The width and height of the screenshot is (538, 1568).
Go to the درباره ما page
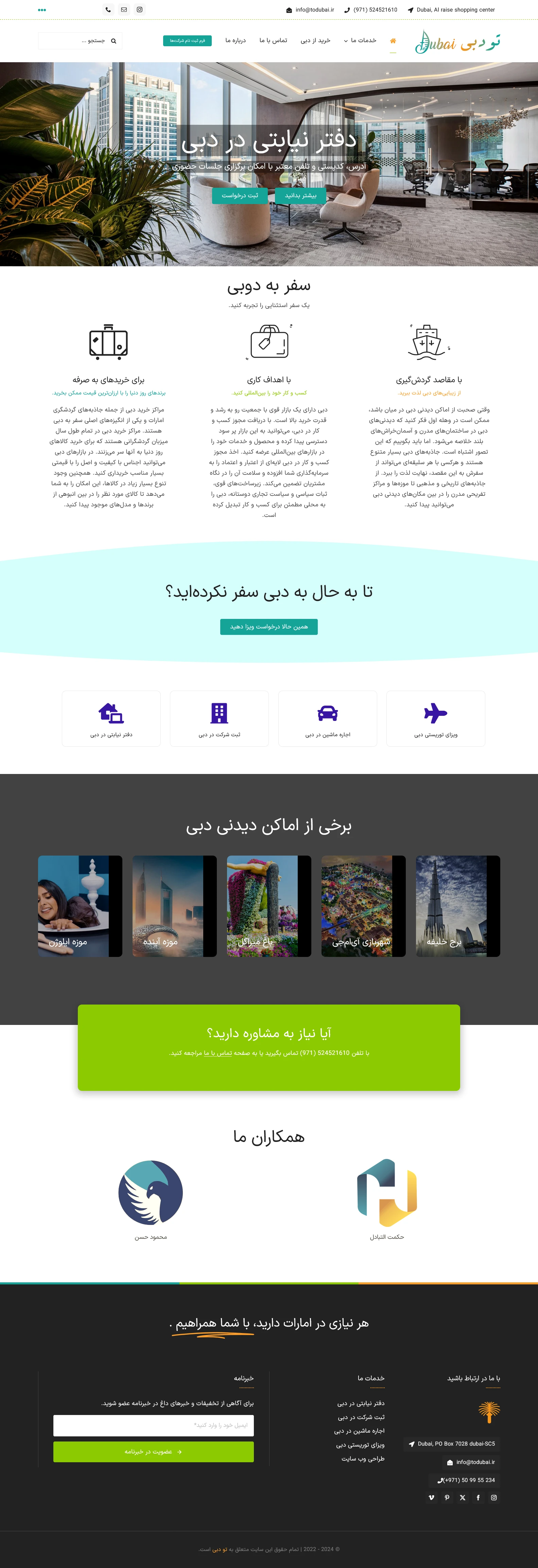click(x=236, y=41)
